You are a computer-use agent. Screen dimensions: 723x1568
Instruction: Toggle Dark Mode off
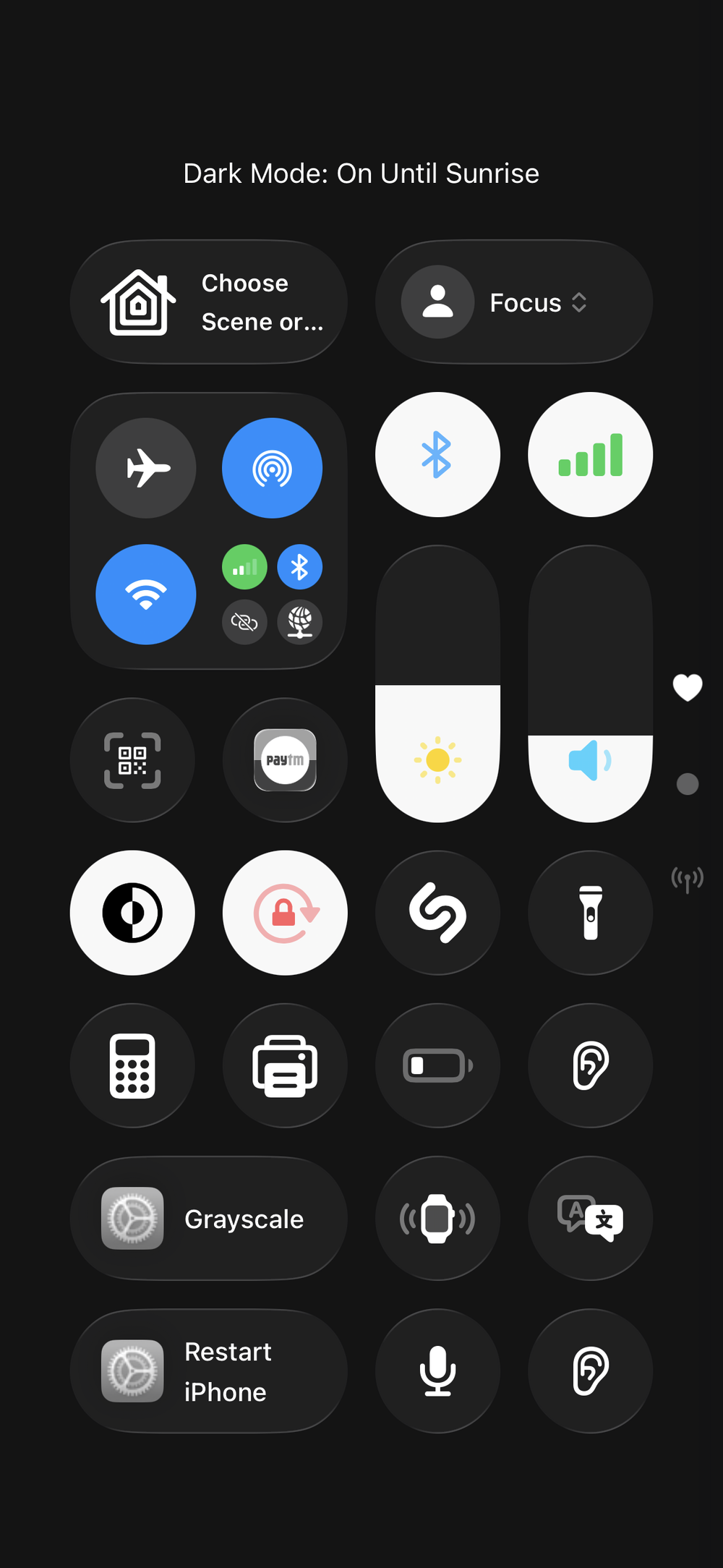(132, 913)
